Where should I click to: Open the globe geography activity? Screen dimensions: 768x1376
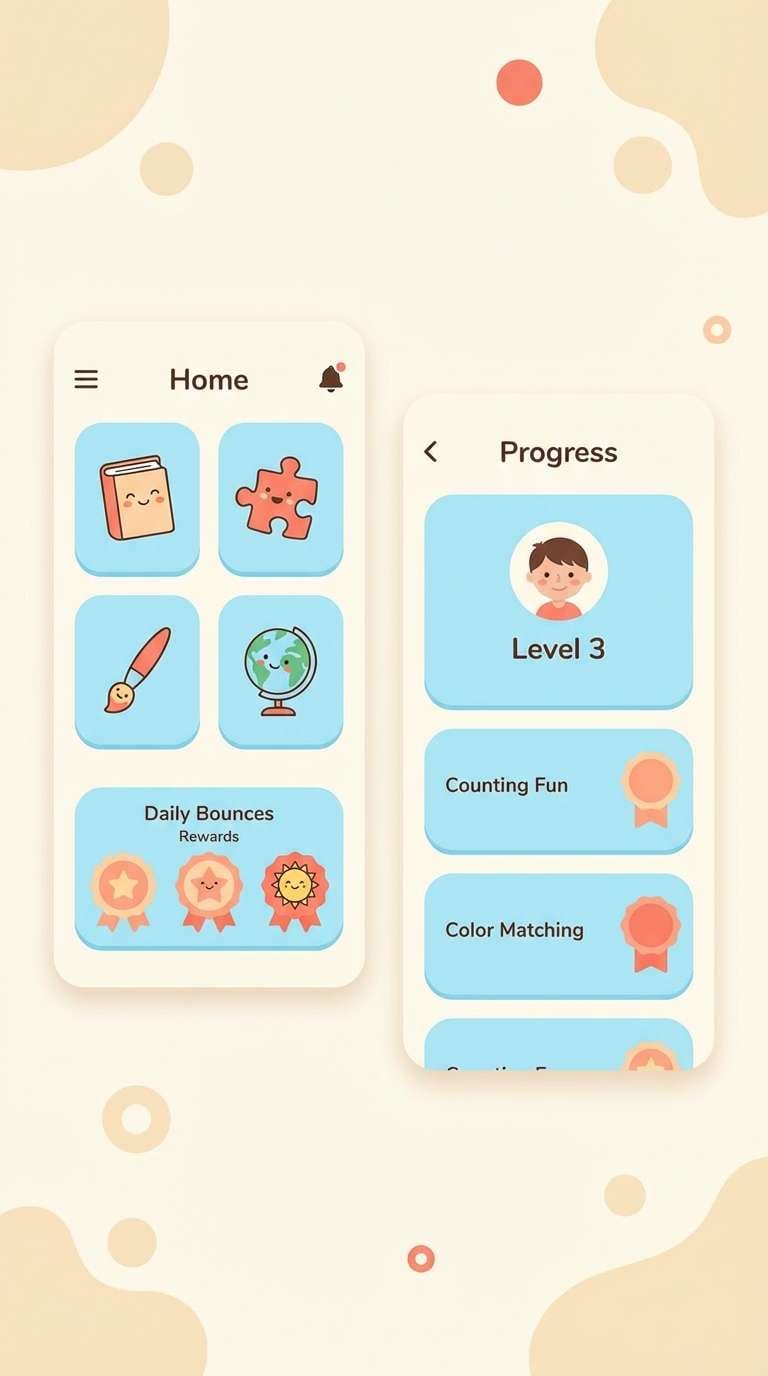point(281,673)
